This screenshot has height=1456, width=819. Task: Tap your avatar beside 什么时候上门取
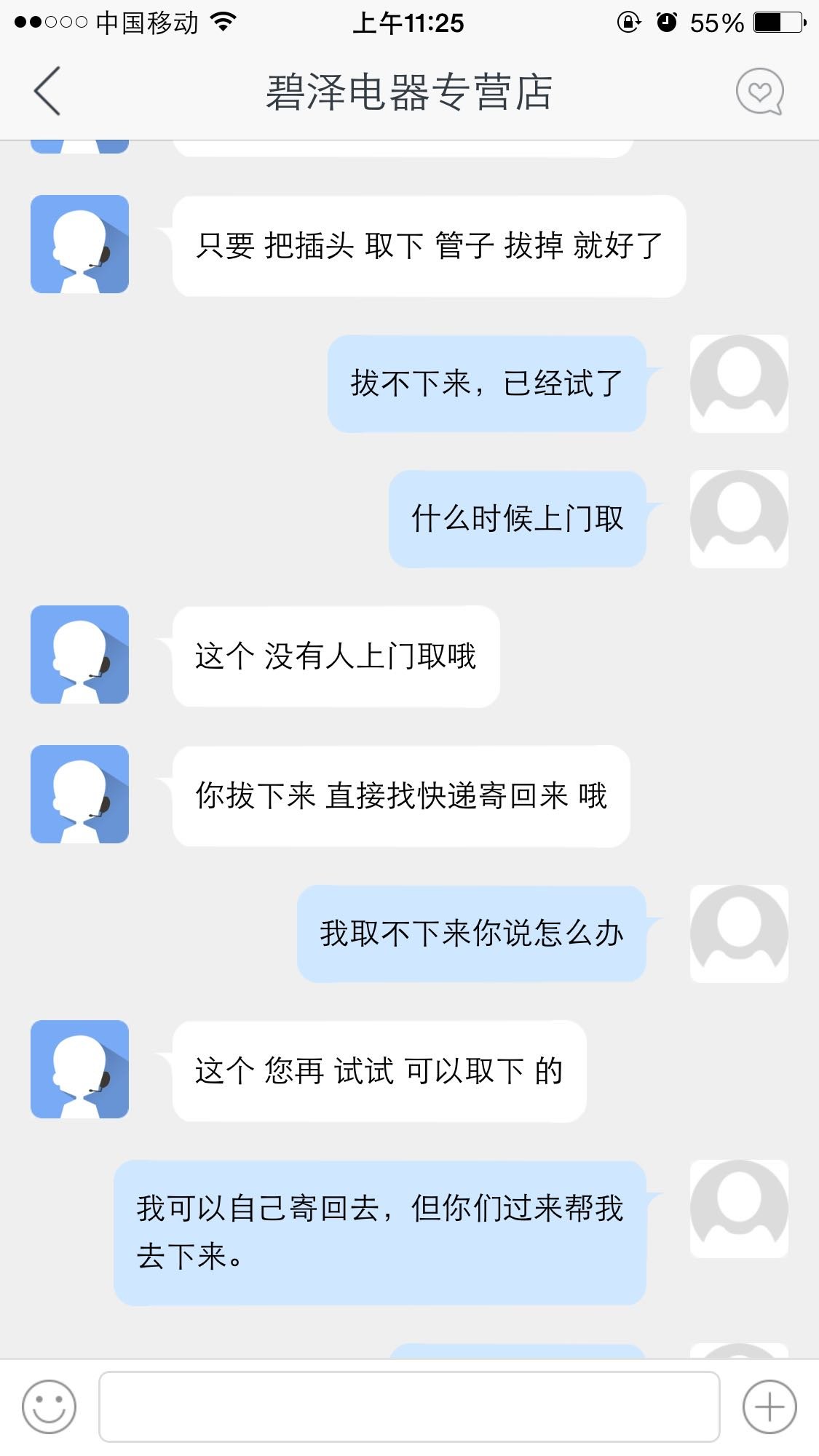tap(739, 519)
